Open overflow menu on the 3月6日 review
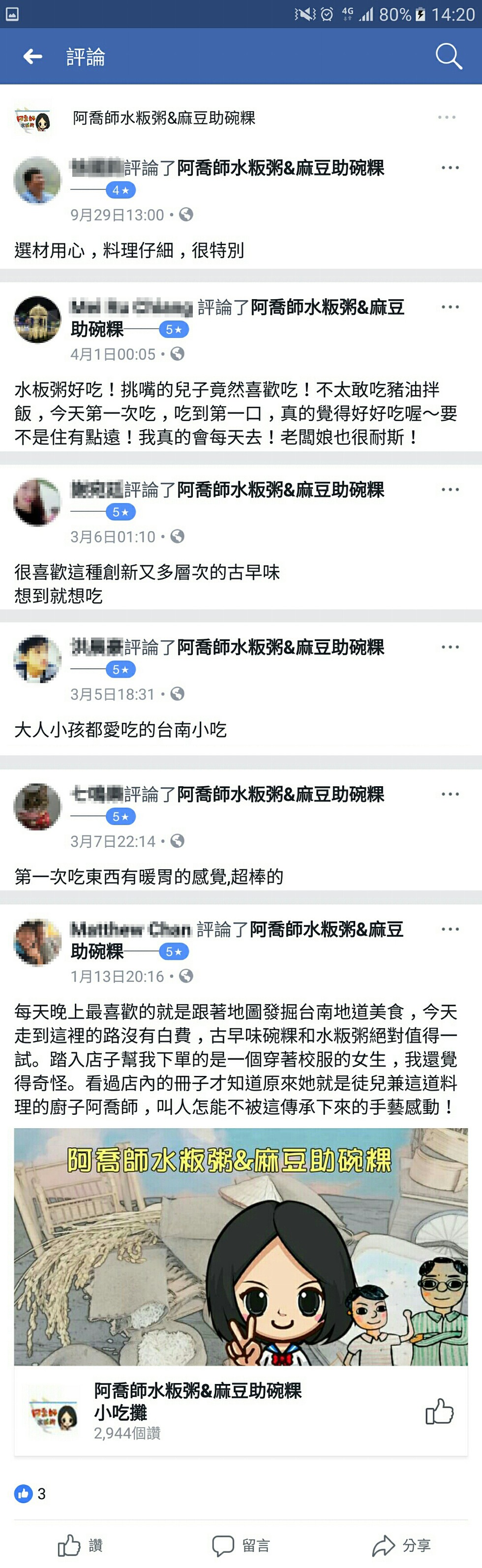Image resolution: width=482 pixels, height=1568 pixels. click(450, 490)
